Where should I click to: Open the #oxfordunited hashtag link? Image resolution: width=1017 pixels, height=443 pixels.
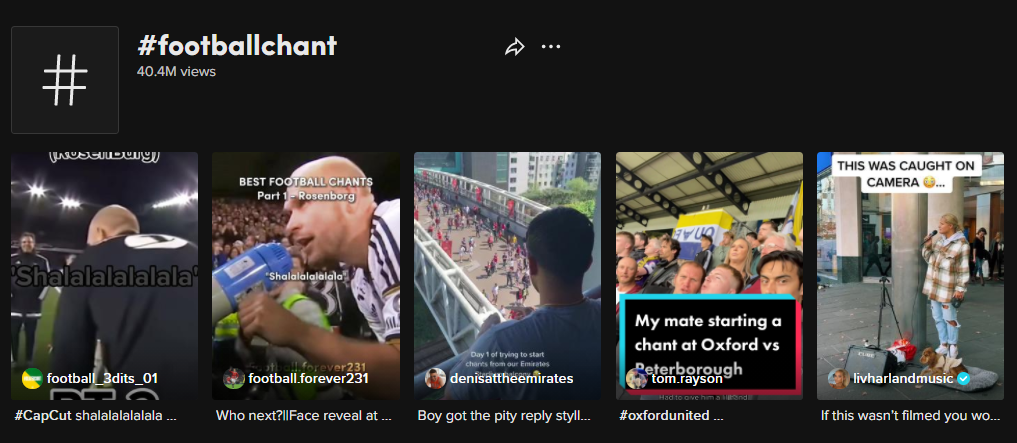coord(661,415)
